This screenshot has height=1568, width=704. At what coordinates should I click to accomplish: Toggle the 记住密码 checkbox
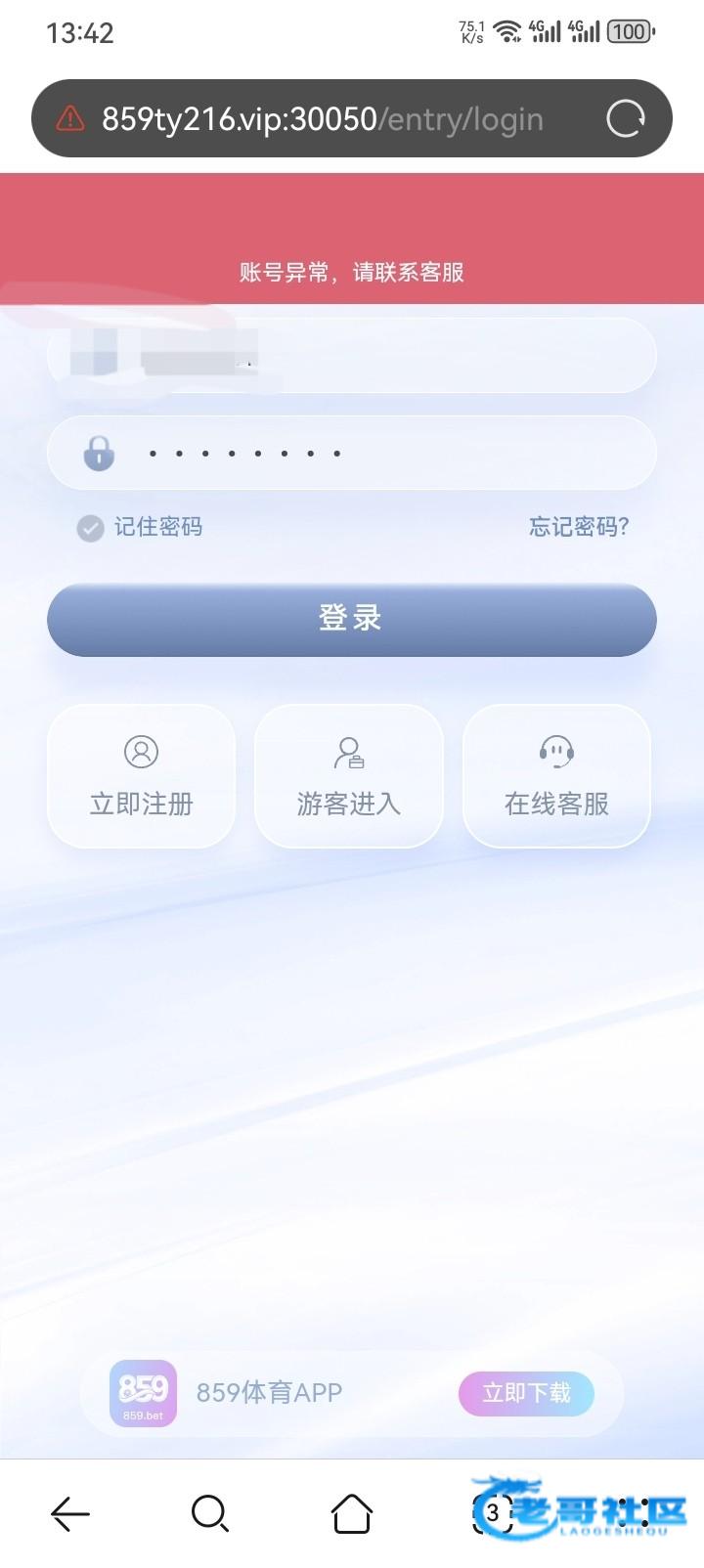coord(91,528)
